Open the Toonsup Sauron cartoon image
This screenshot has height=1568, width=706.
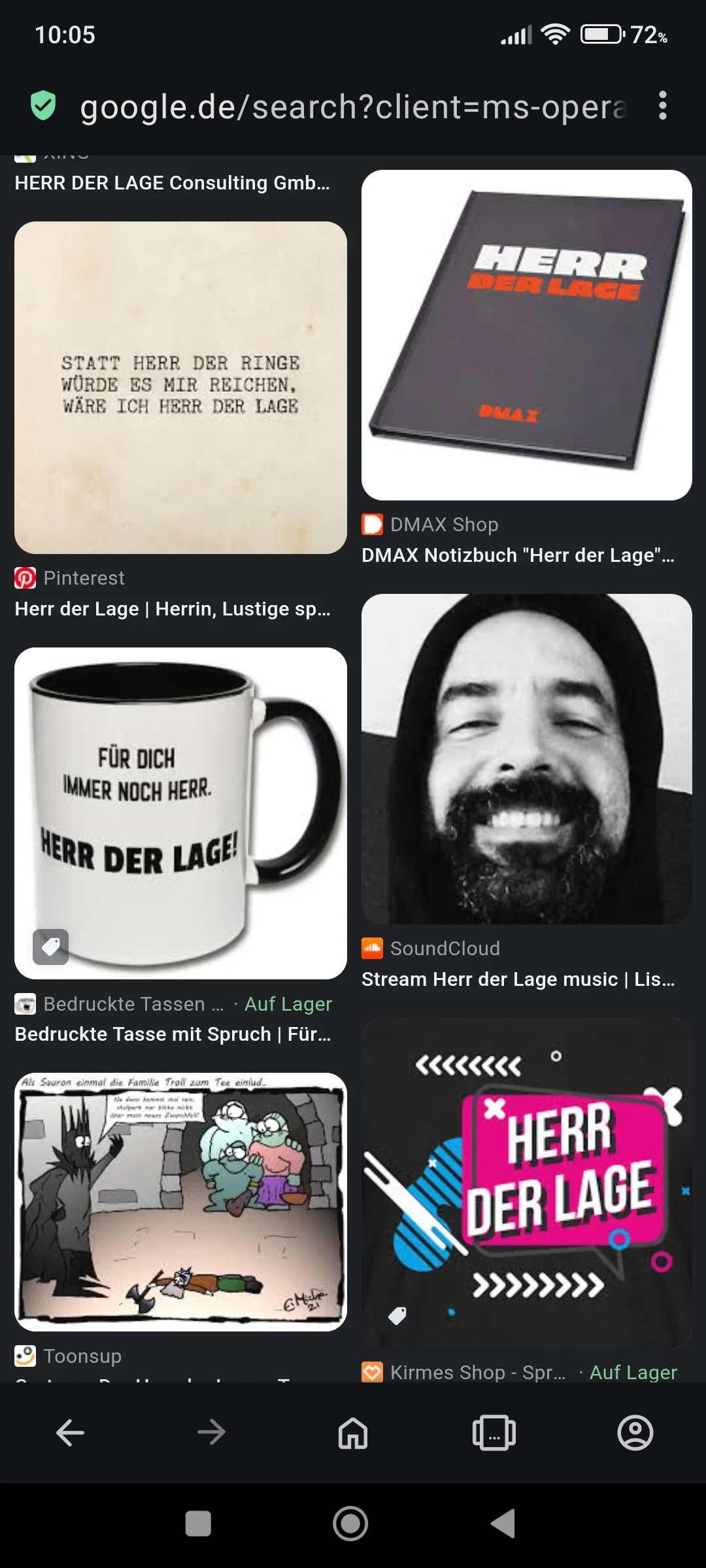(180, 1202)
